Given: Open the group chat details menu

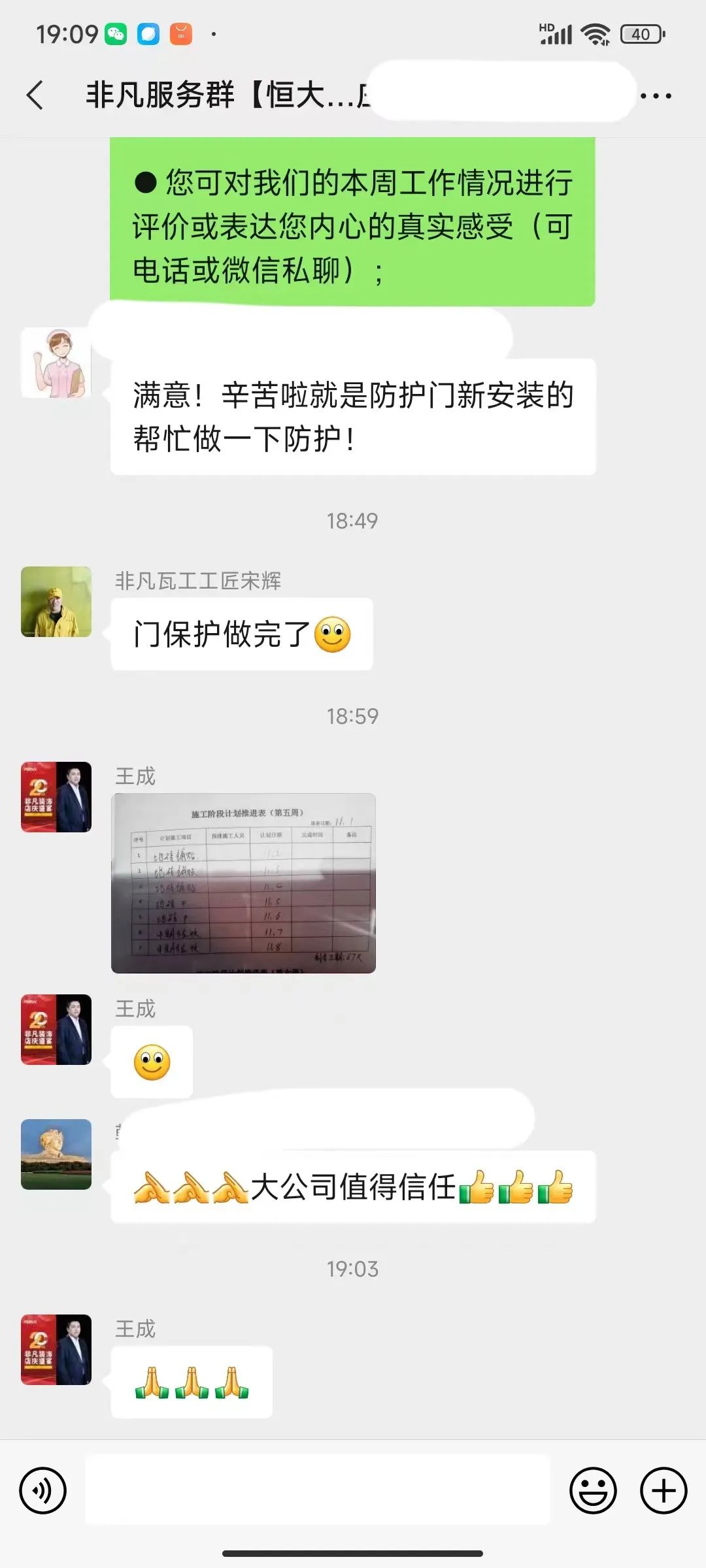Looking at the screenshot, I should 656,96.
